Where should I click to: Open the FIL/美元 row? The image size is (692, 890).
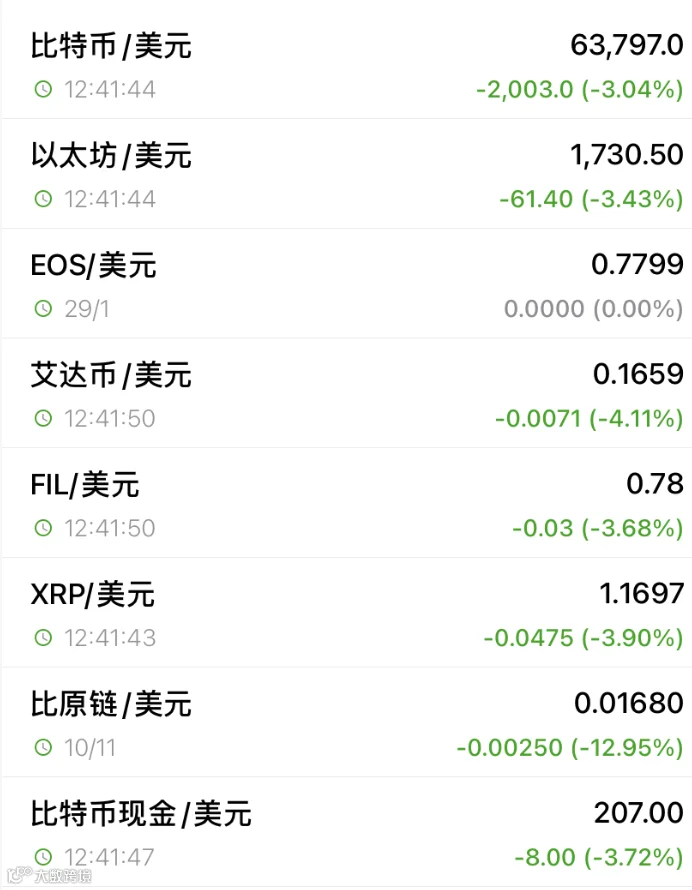click(346, 503)
